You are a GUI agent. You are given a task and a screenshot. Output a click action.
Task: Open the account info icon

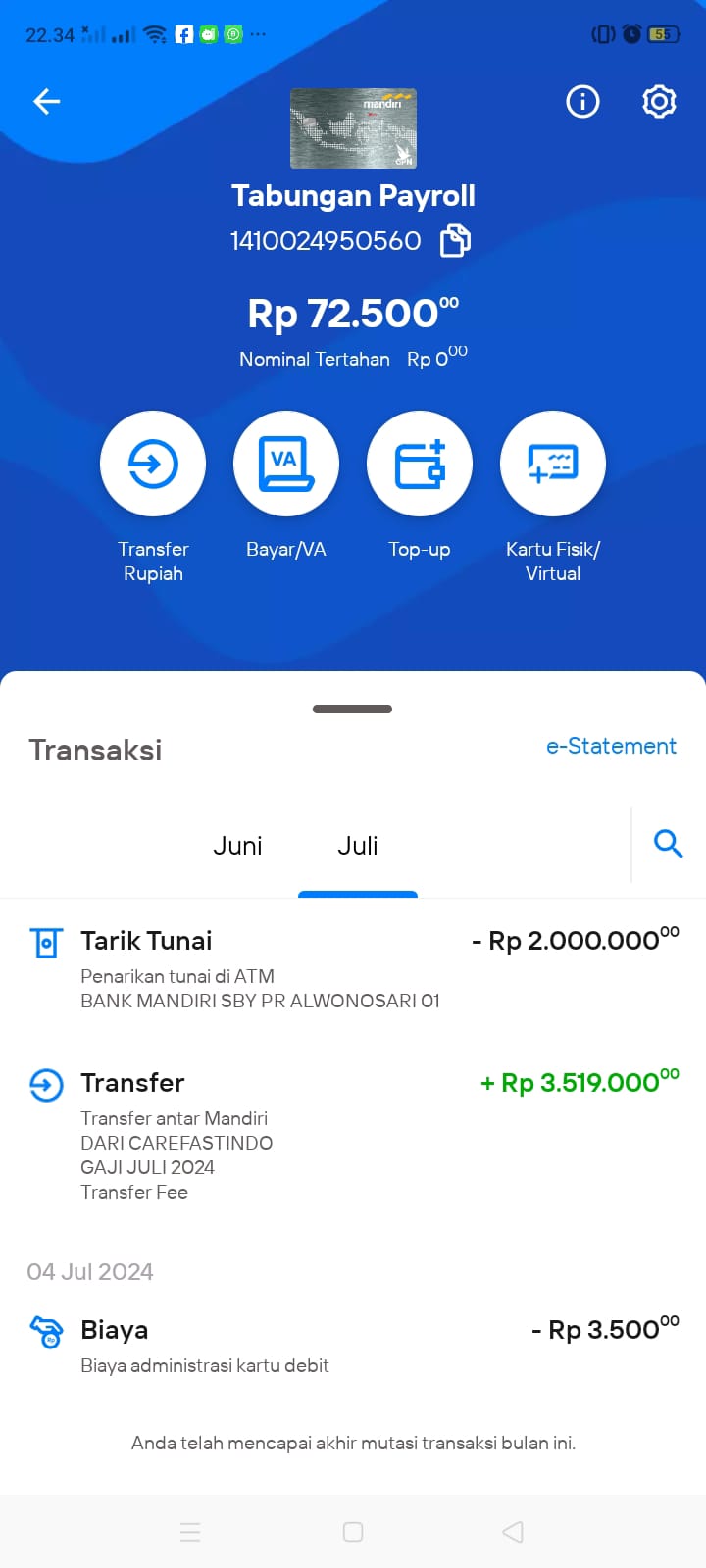[x=582, y=101]
